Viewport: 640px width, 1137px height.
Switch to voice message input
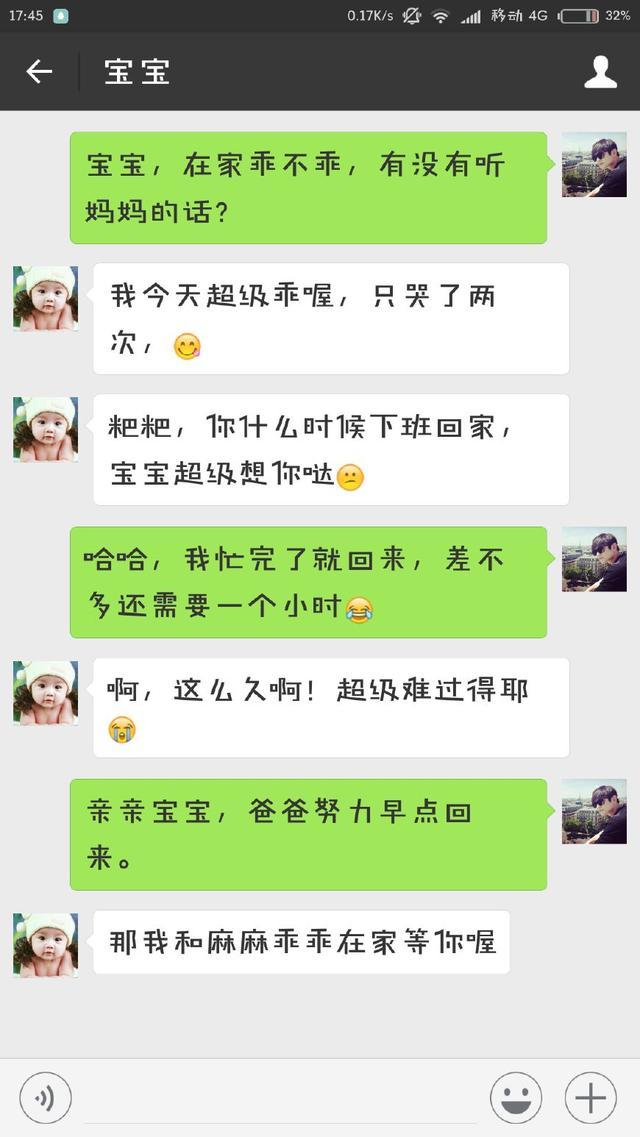(x=45, y=1098)
